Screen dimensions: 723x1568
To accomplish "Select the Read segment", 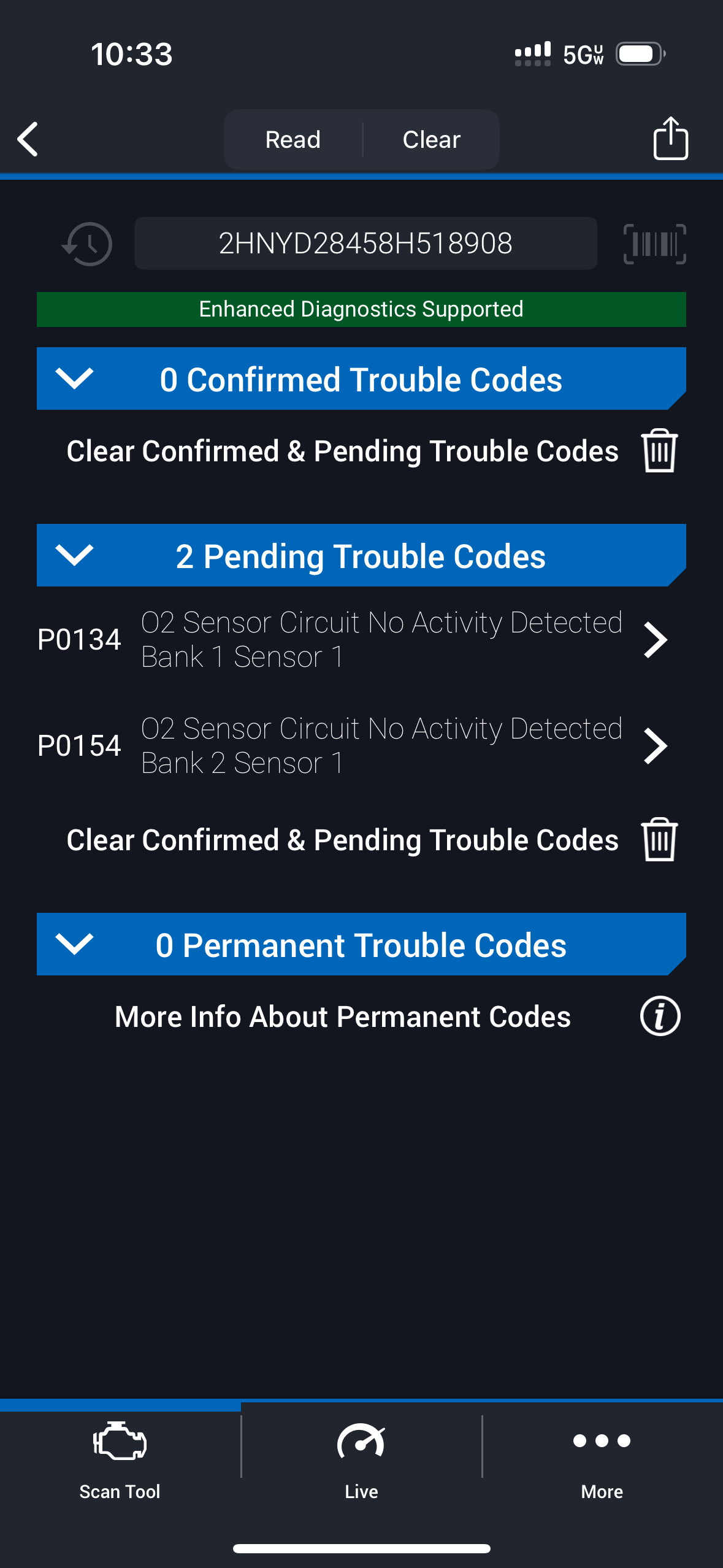I will 293,140.
